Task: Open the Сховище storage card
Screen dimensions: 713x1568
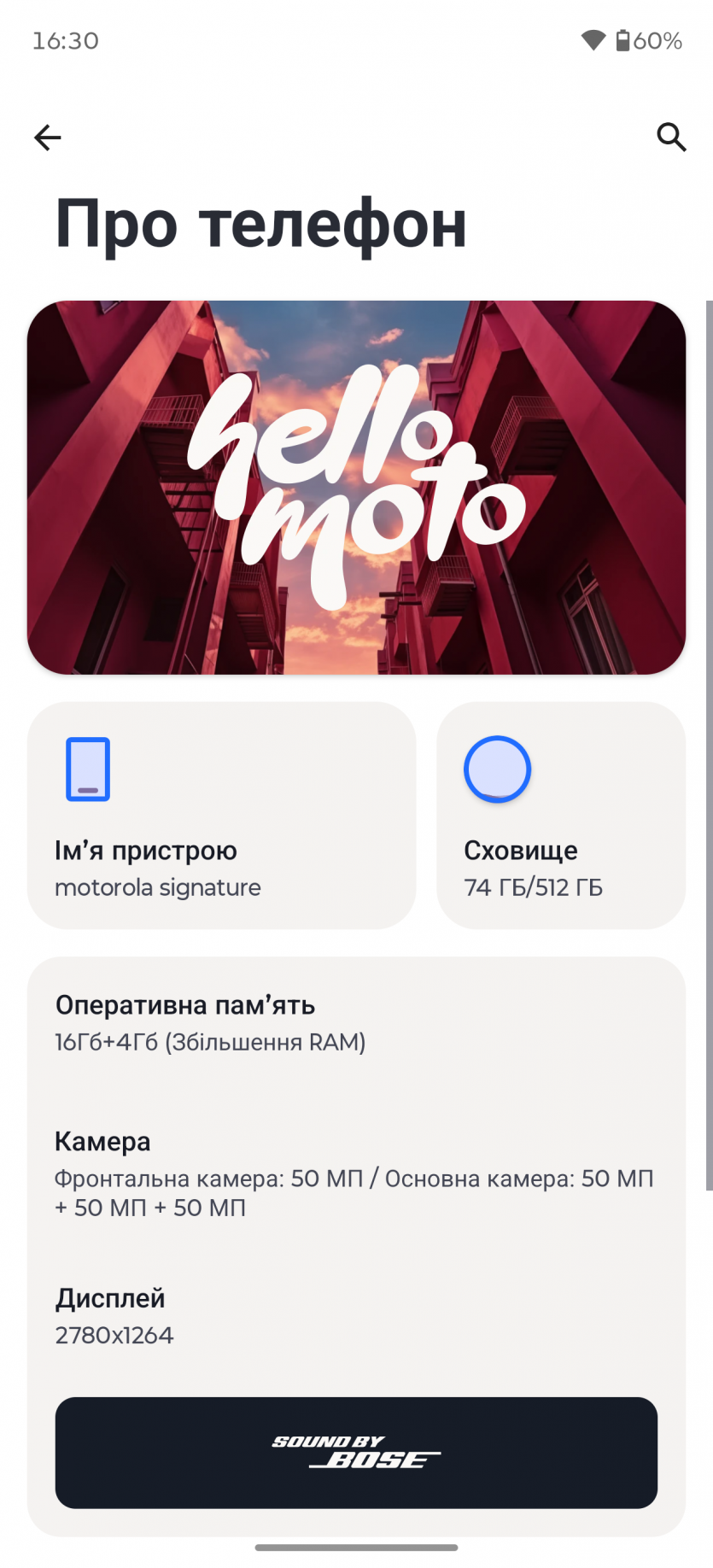Action: [561, 816]
